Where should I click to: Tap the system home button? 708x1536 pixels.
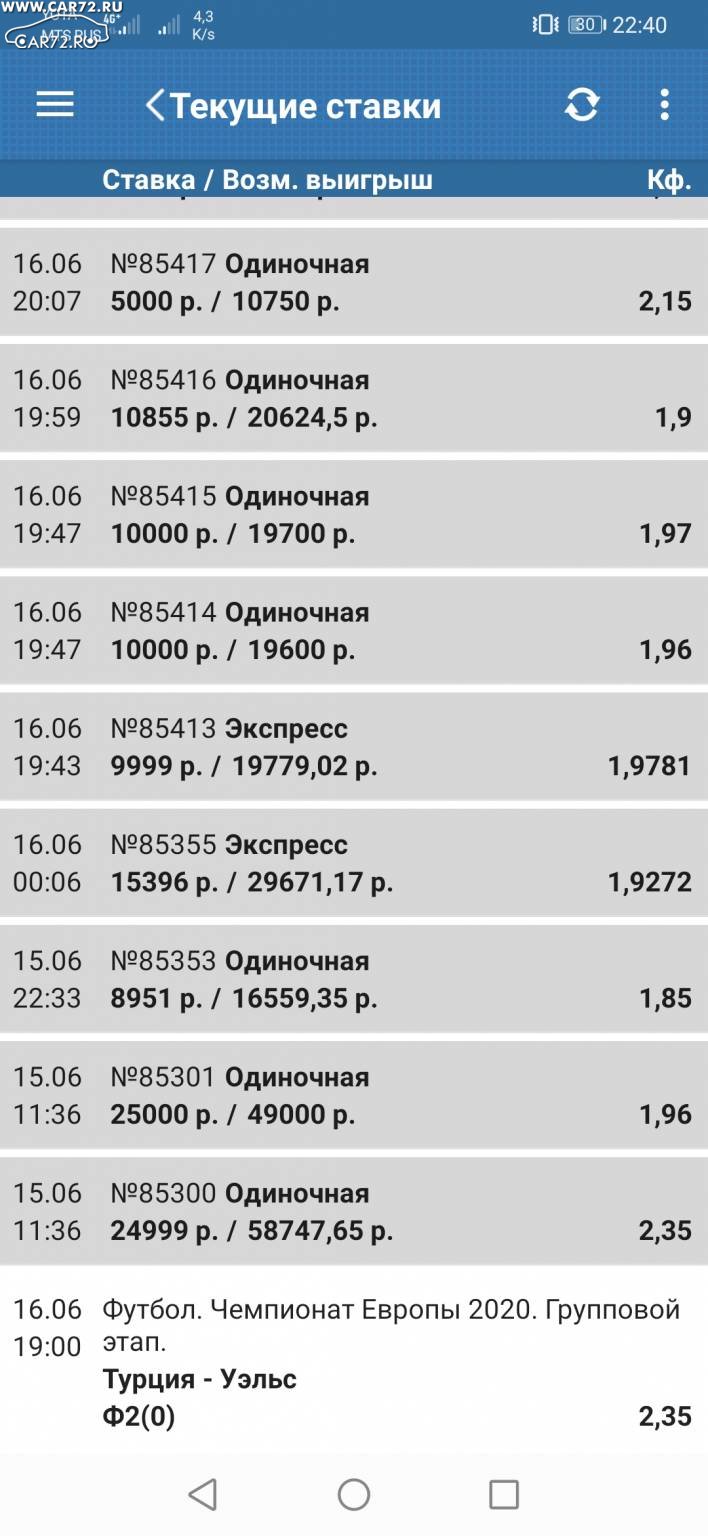pyautogui.click(x=354, y=1495)
